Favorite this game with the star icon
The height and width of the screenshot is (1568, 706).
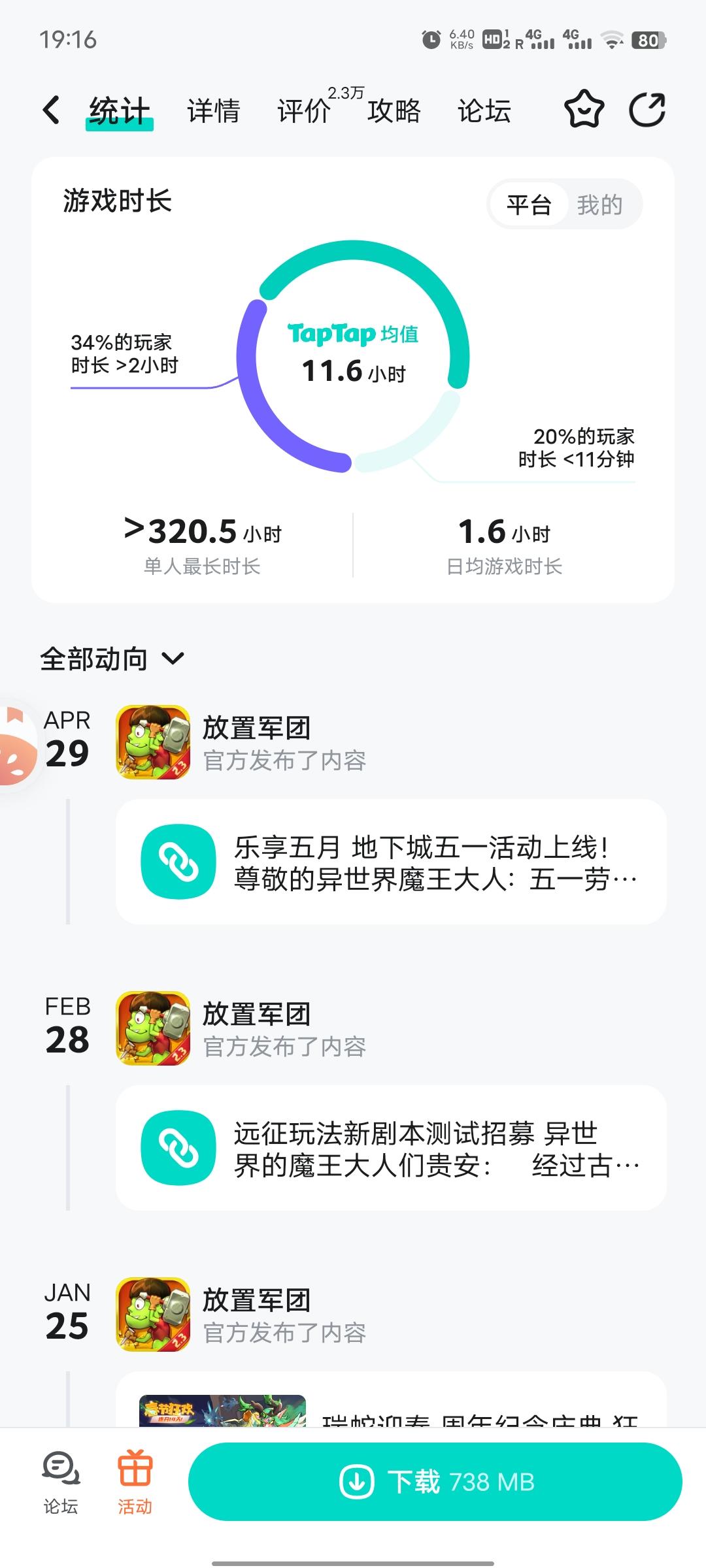584,110
